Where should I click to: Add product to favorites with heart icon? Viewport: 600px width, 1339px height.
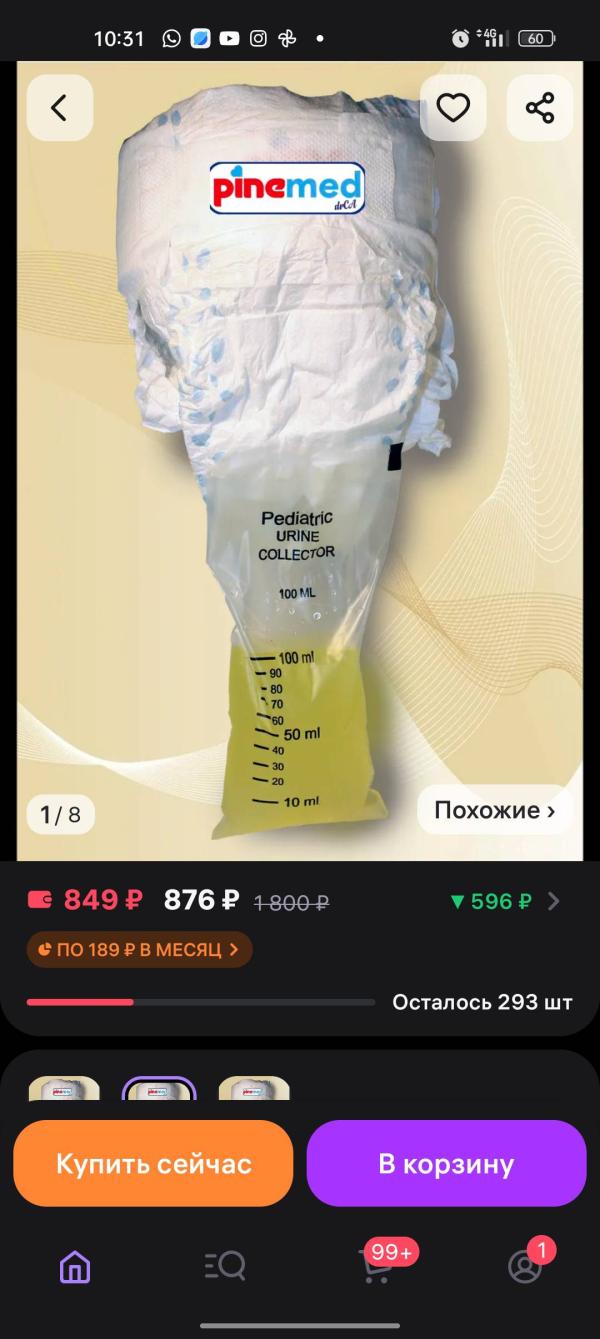coord(453,107)
